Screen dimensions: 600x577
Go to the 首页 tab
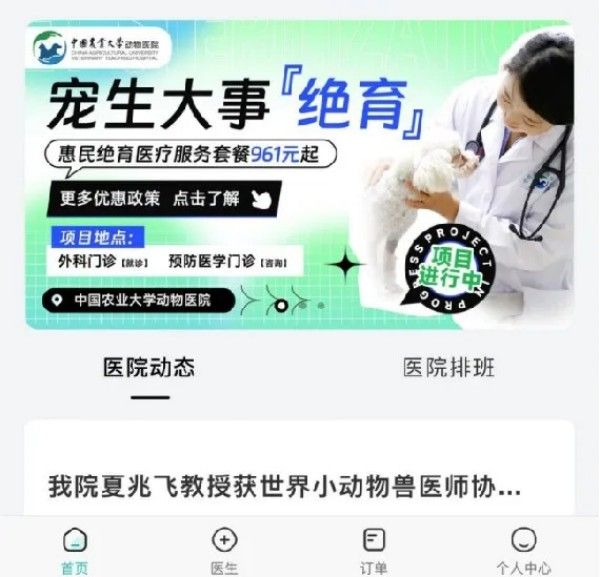pyautogui.click(x=74, y=550)
